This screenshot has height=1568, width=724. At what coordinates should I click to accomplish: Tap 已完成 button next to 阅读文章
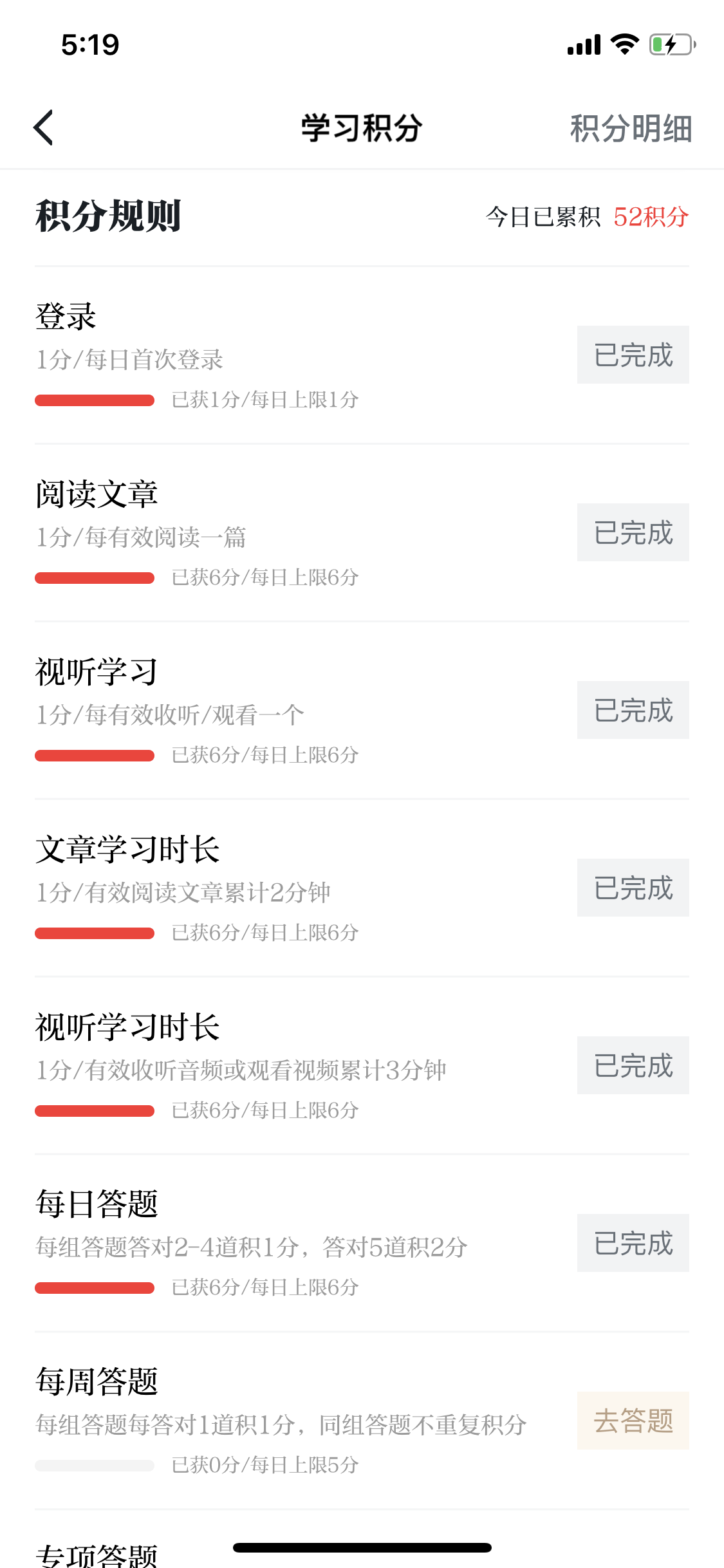click(633, 532)
